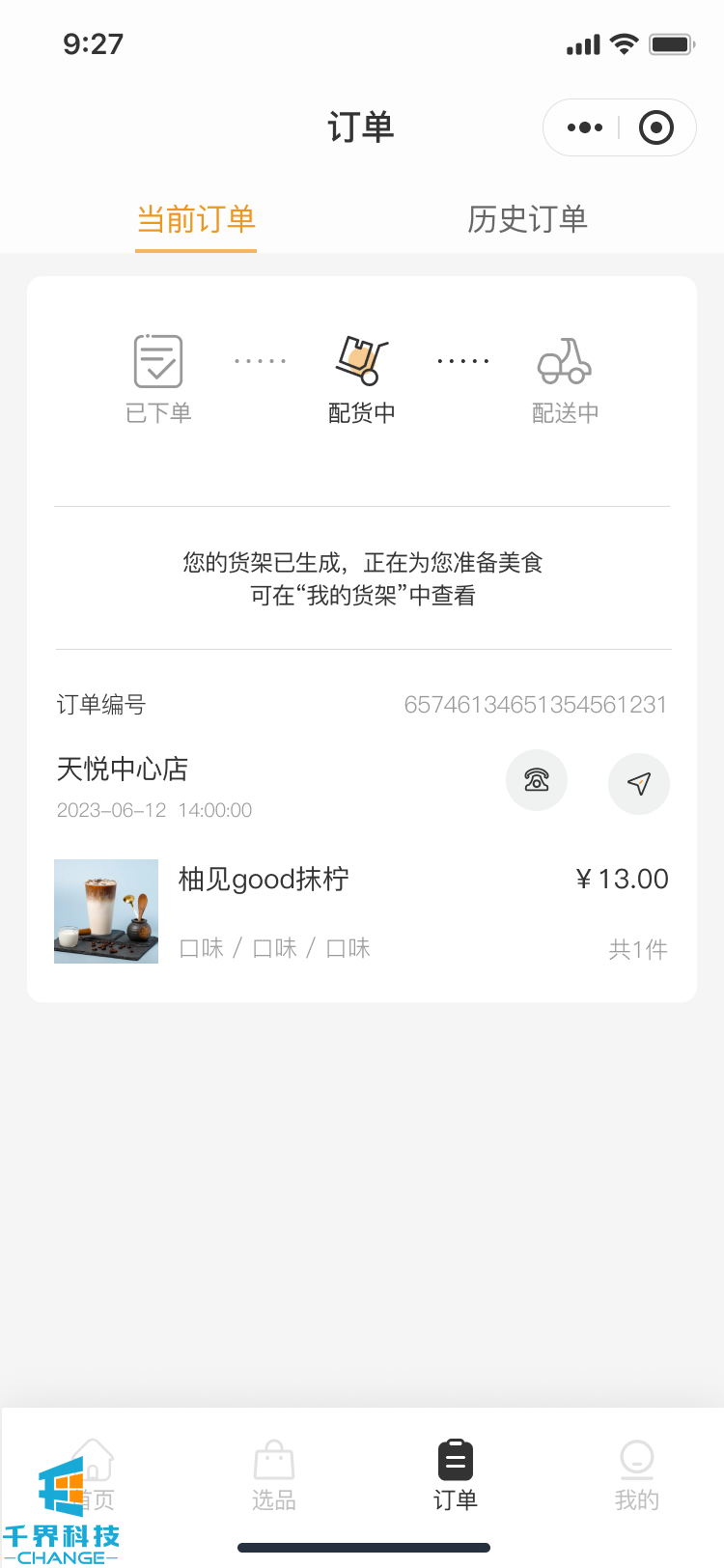Switch to the 我的 tab
Viewport: 724px width, 1568px height.
[636, 1475]
